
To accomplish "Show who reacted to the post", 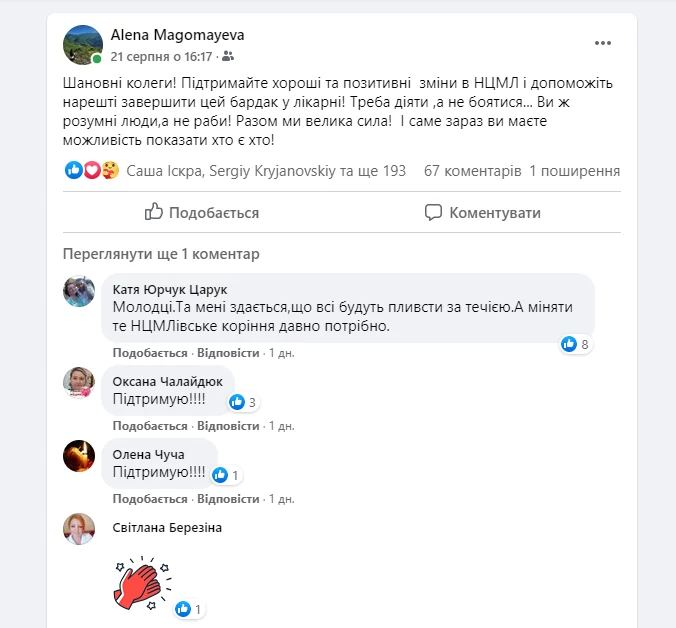I will (x=266, y=171).
